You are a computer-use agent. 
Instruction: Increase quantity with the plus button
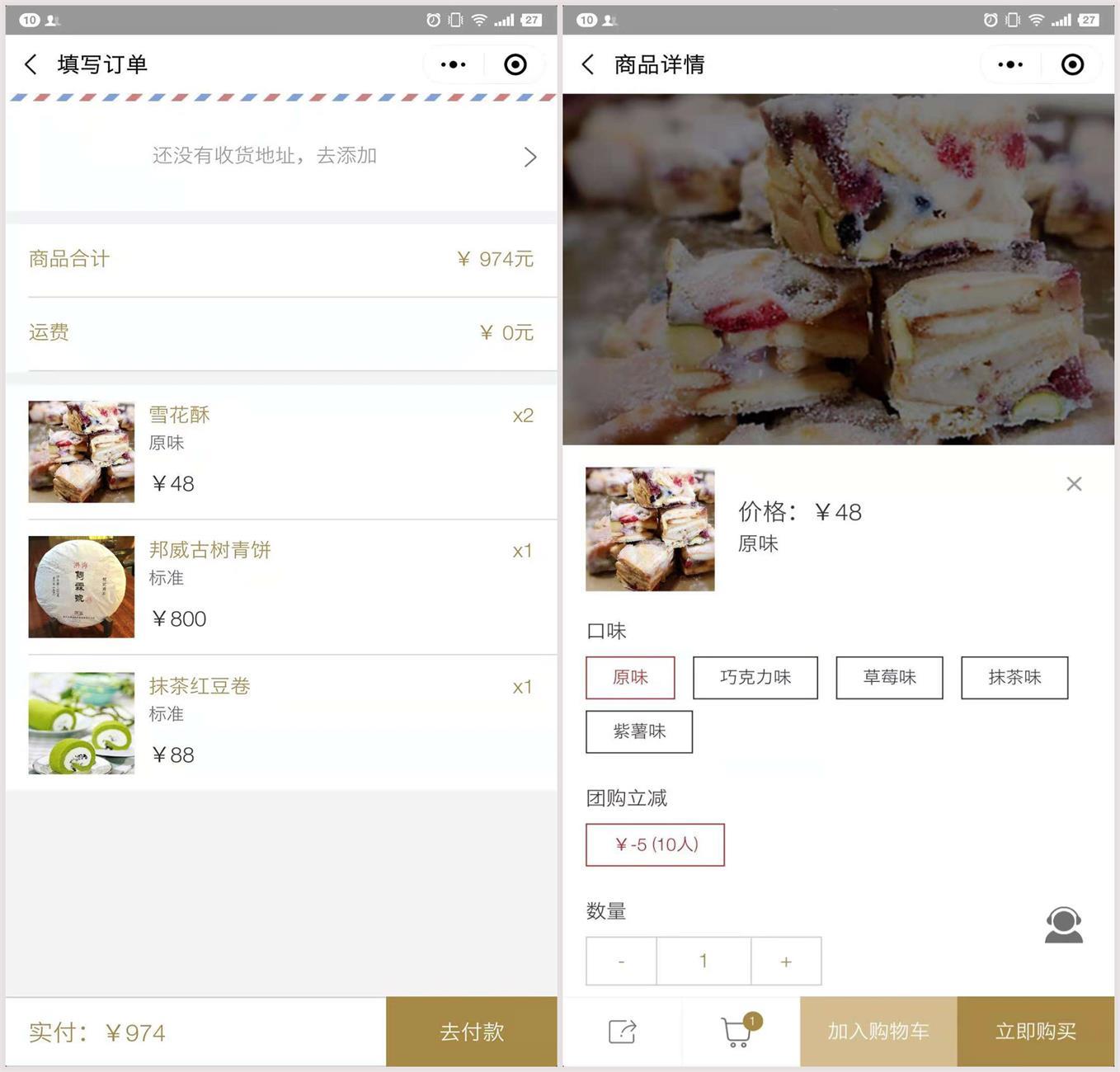click(x=785, y=961)
